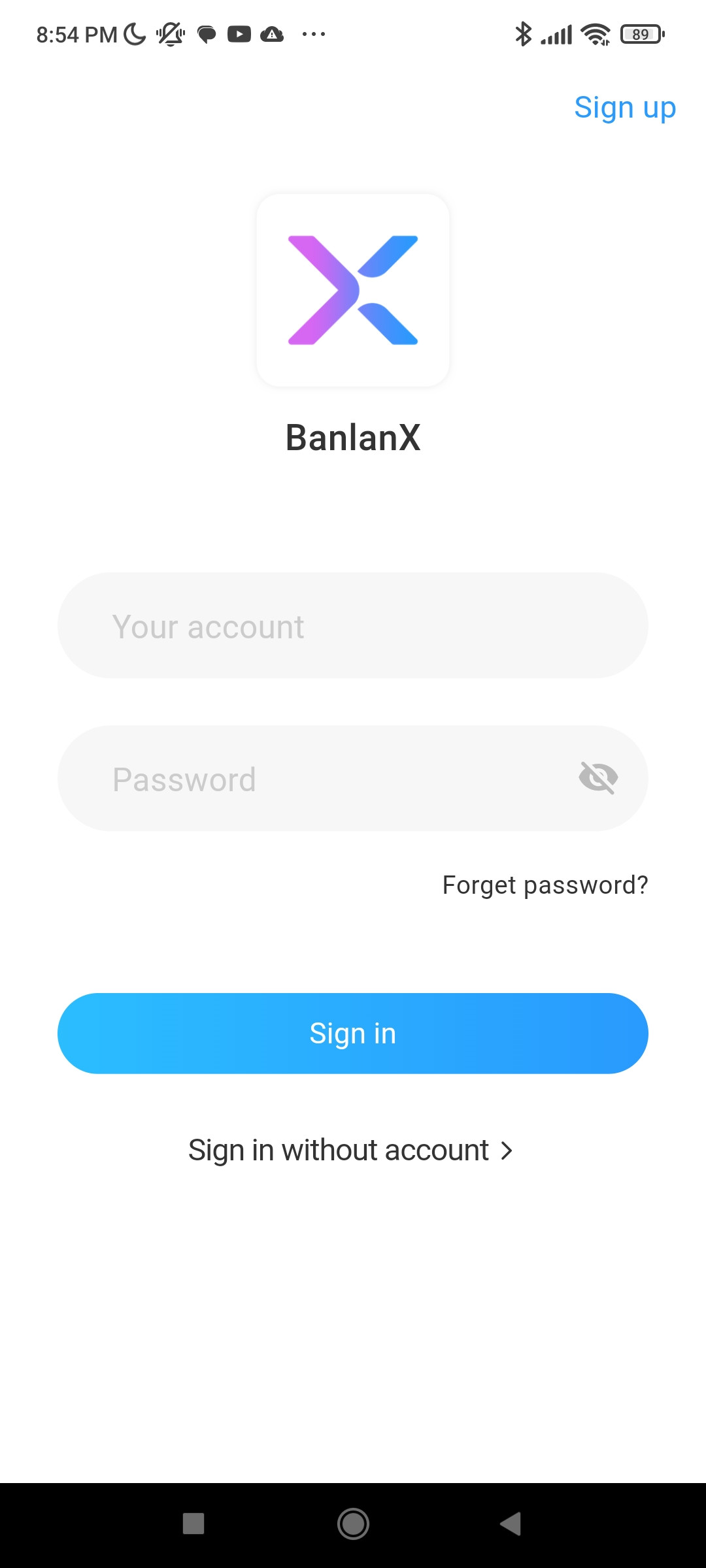This screenshot has width=706, height=1568.
Task: Focus the Your account field
Action: 353,626
